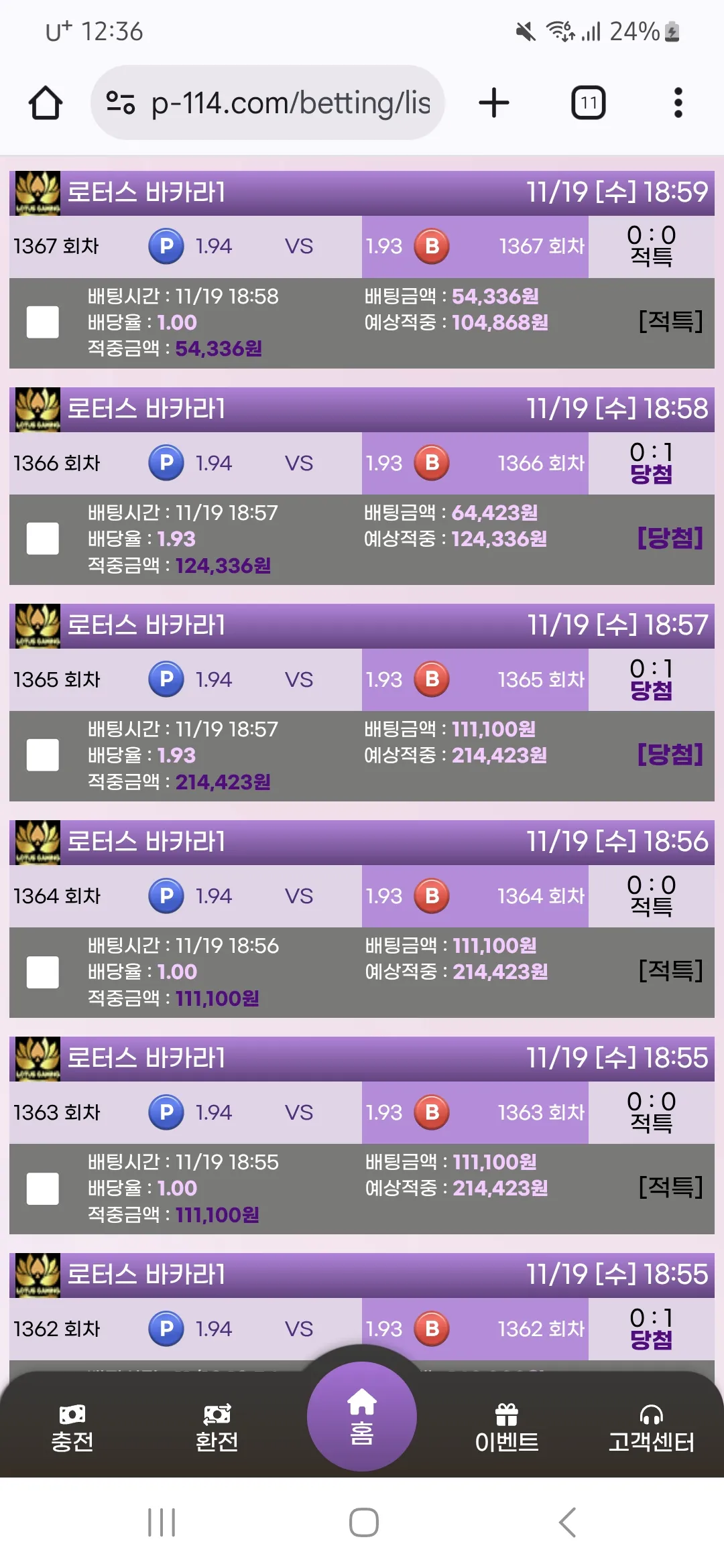Tap the p-114.com address bar

pyautogui.click(x=267, y=103)
